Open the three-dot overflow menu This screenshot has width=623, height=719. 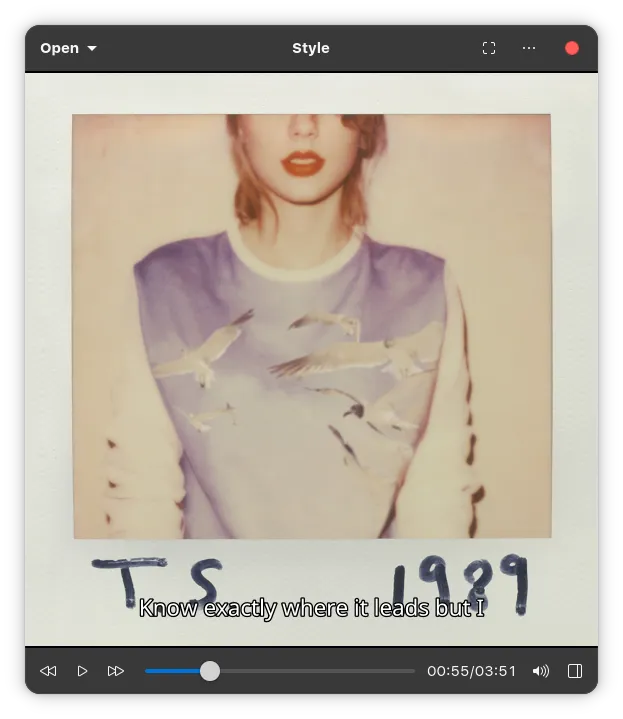(529, 48)
